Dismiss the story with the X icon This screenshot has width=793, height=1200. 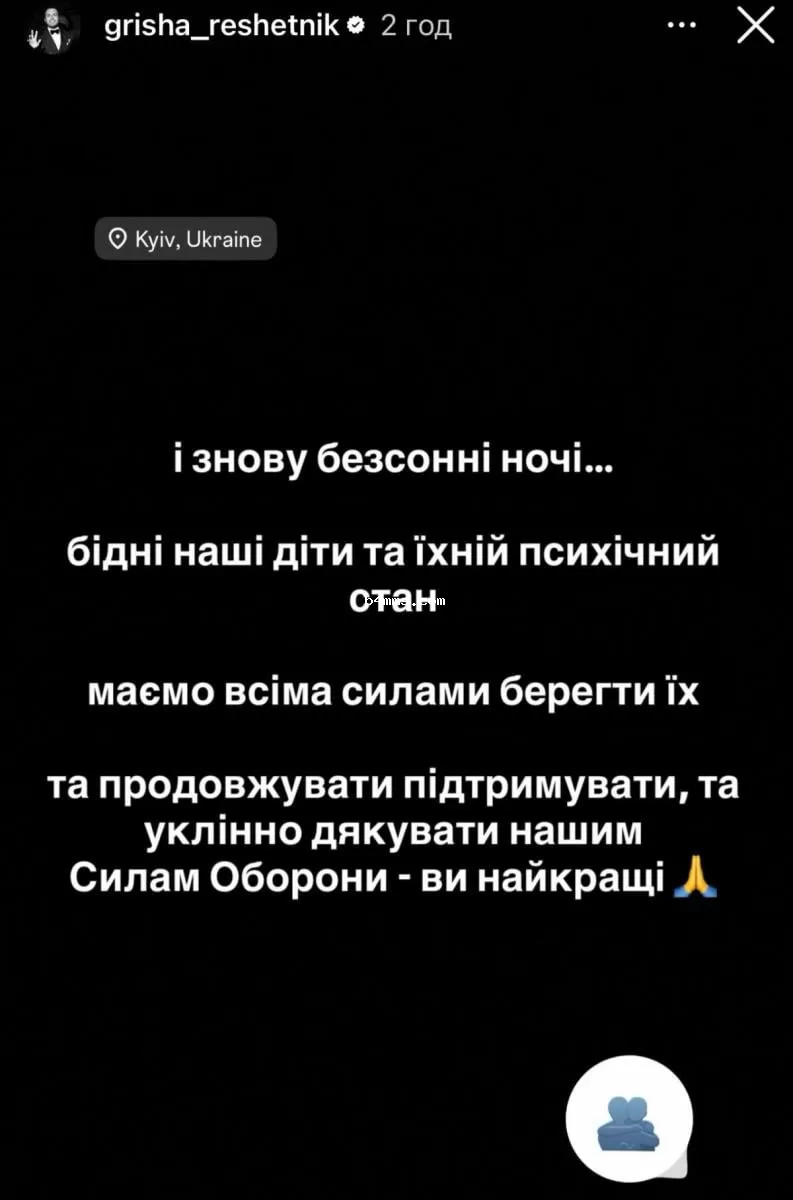[756, 27]
